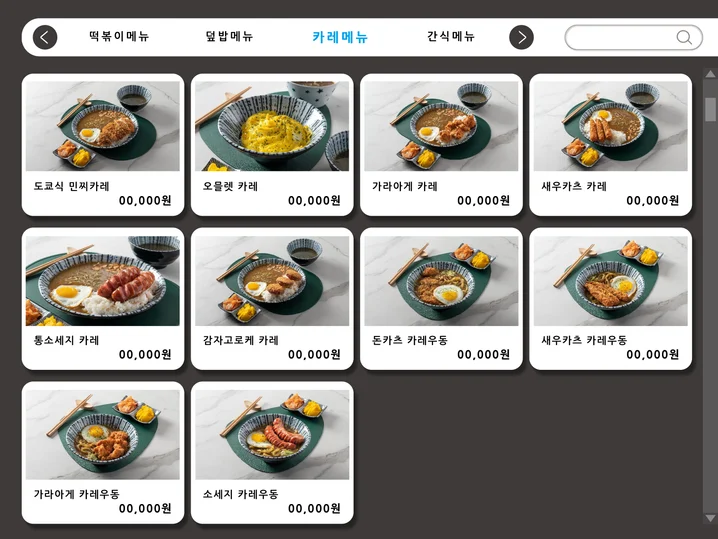Switch to the 떡볶이메뉴 tab
This screenshot has height=539, width=718.
119,37
